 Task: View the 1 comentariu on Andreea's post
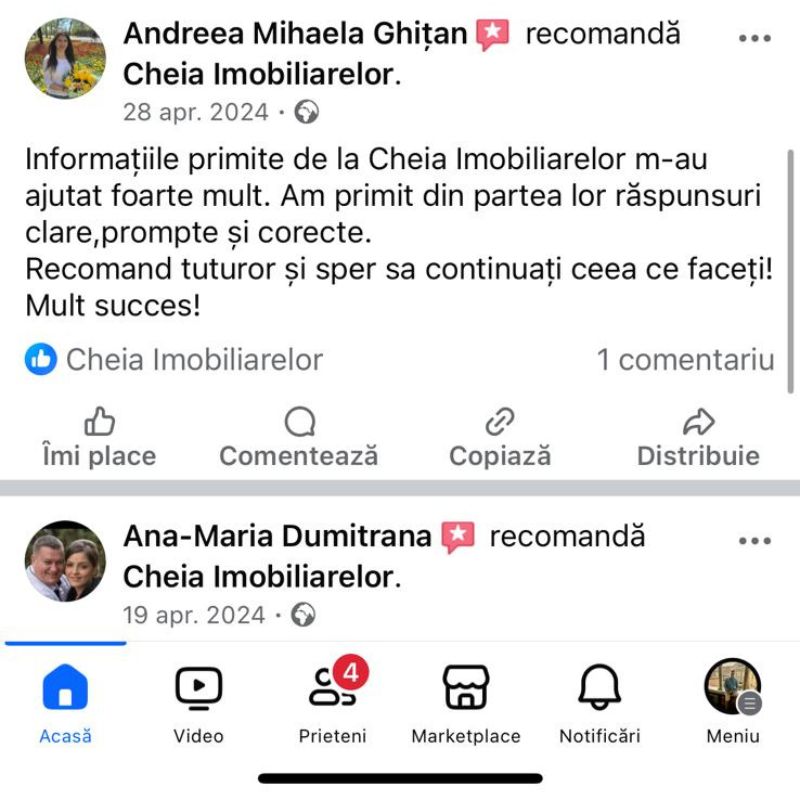pos(685,360)
